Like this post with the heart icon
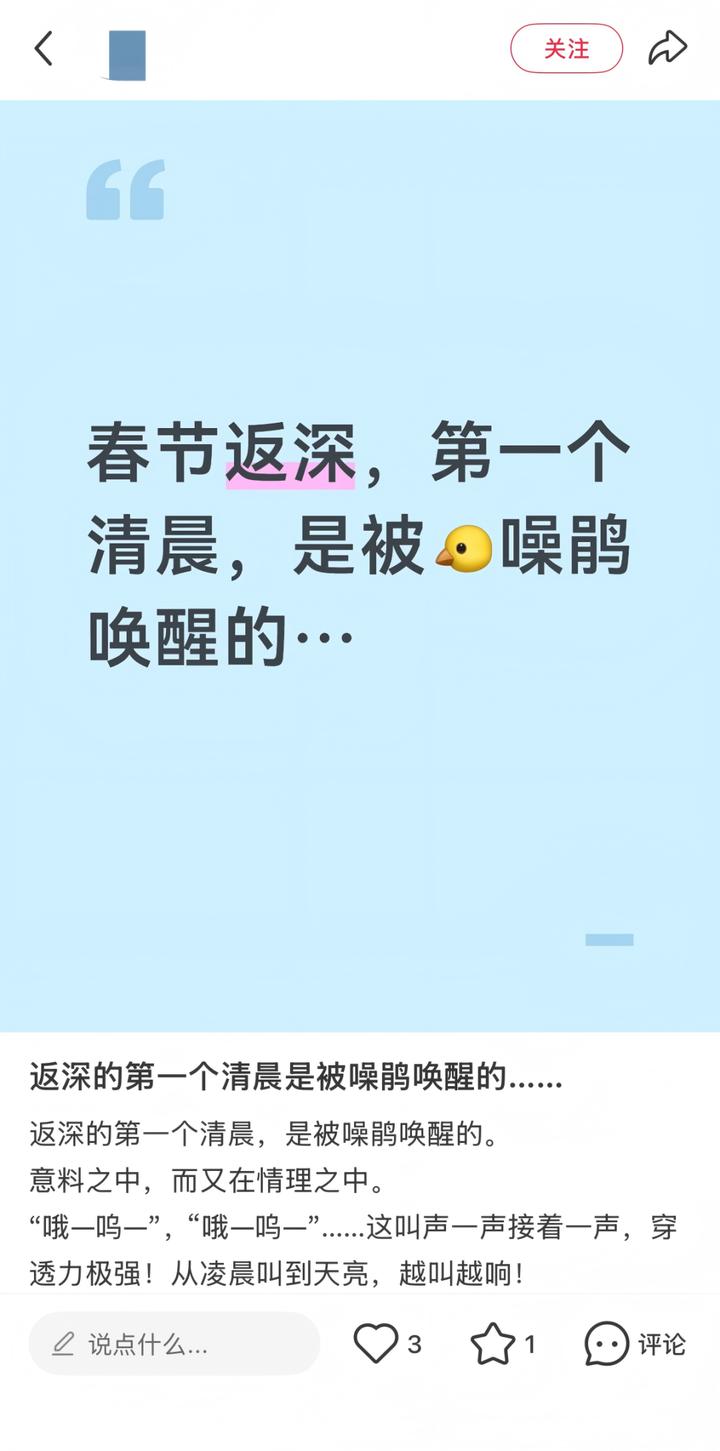Viewport: 720px width, 1451px height. (376, 1344)
